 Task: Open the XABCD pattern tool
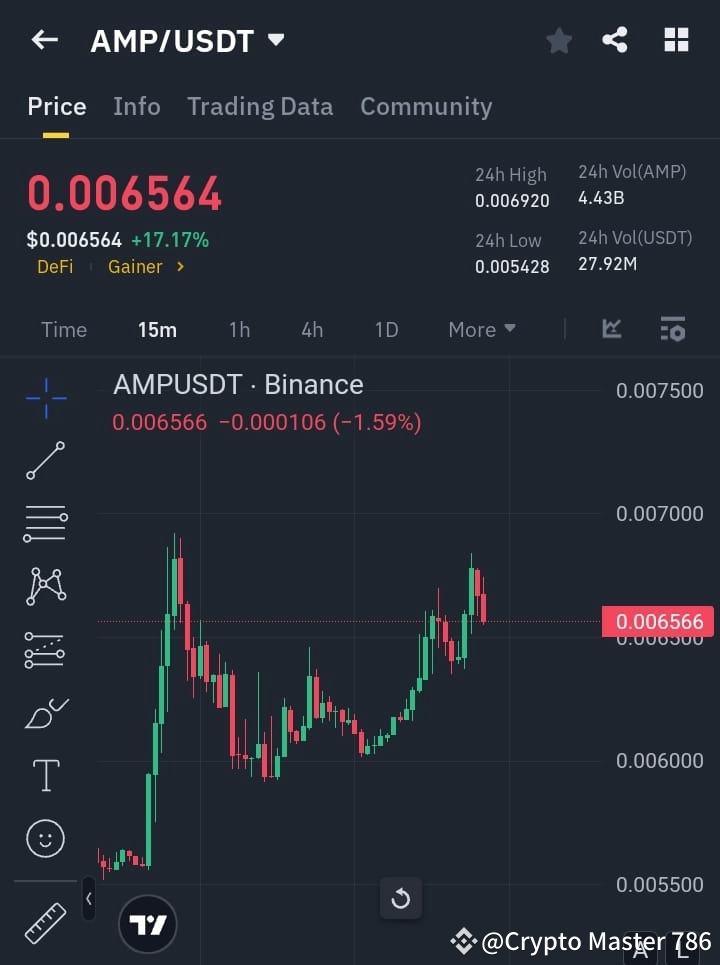tap(45, 587)
